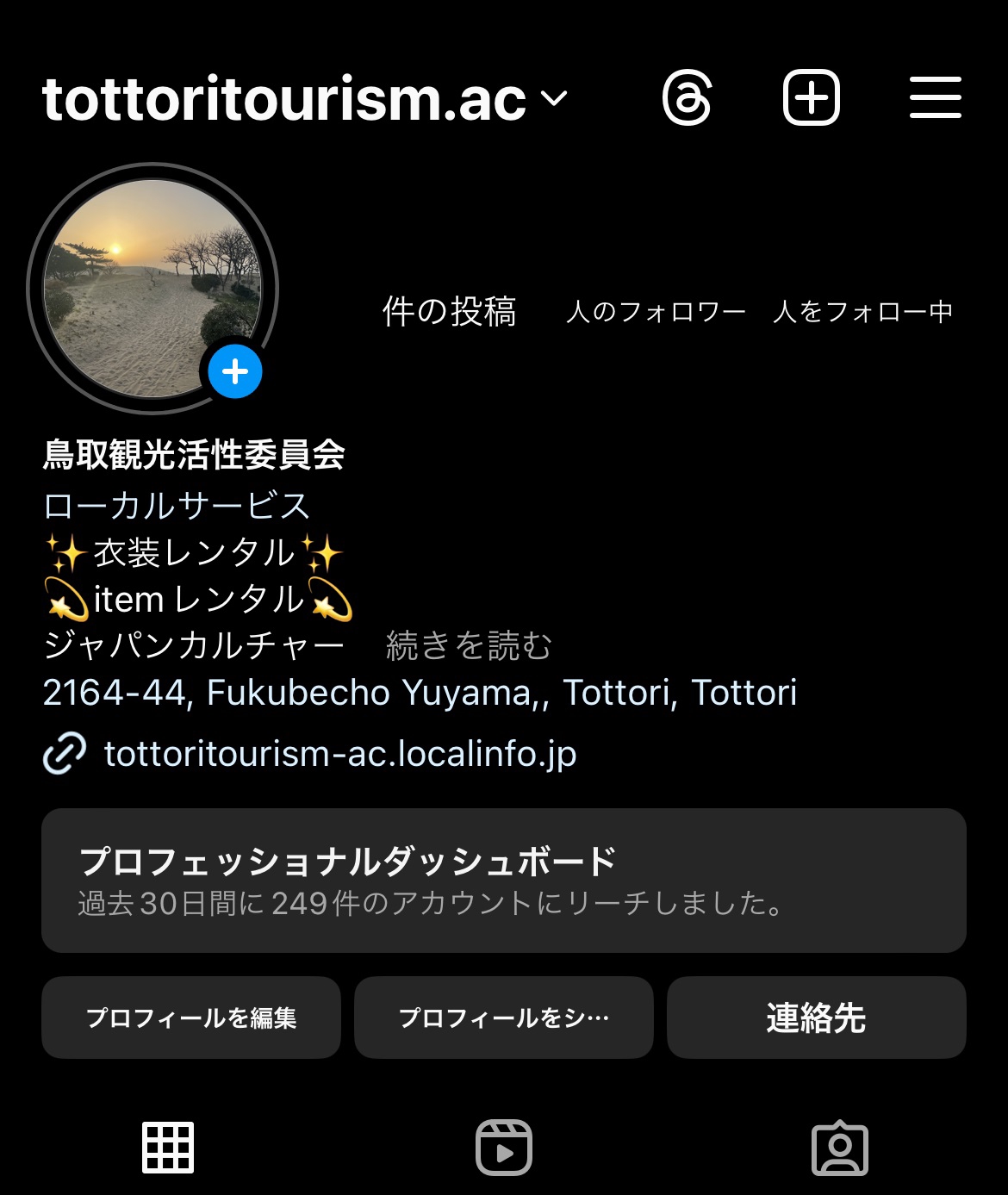This screenshot has width=1008, height=1195.
Task: Open the Fukubecho Yuyama address link
Action: 420,693
